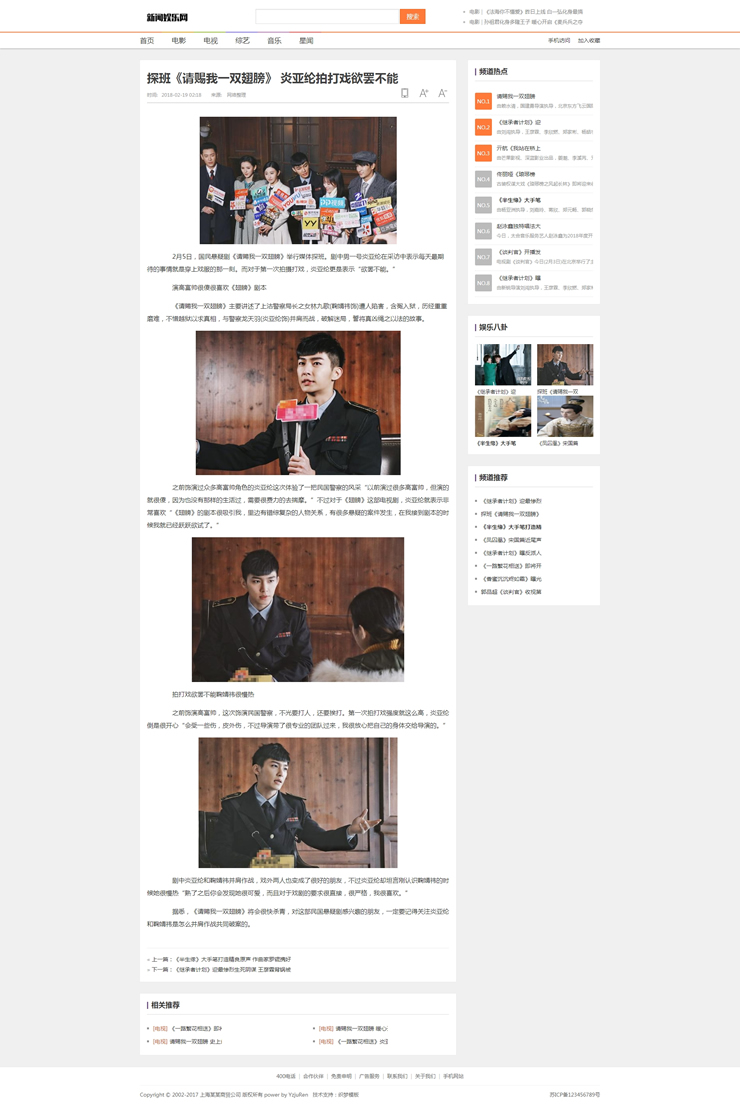Tap the search input box
Viewport: 740px width, 1104px height.
(327, 17)
